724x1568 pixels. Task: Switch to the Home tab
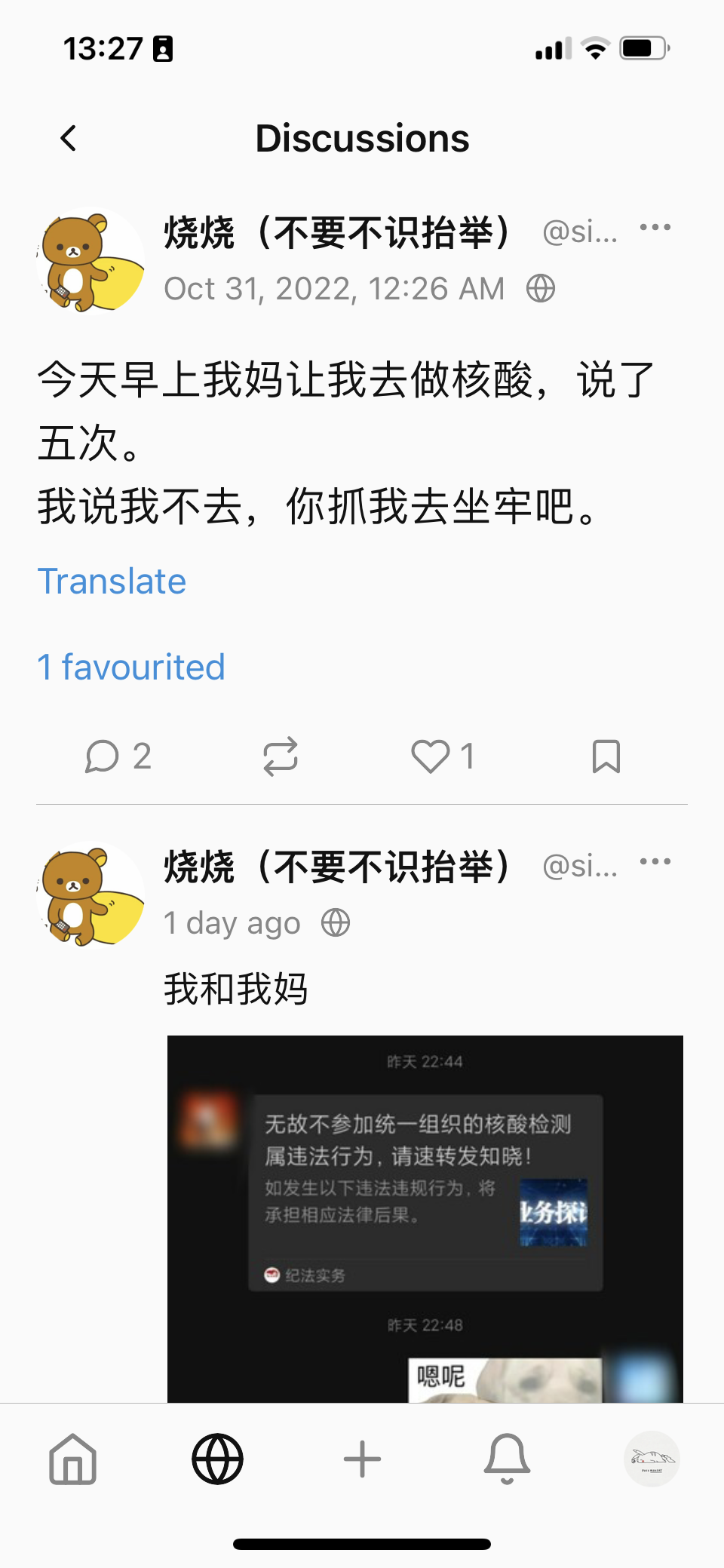(72, 1459)
